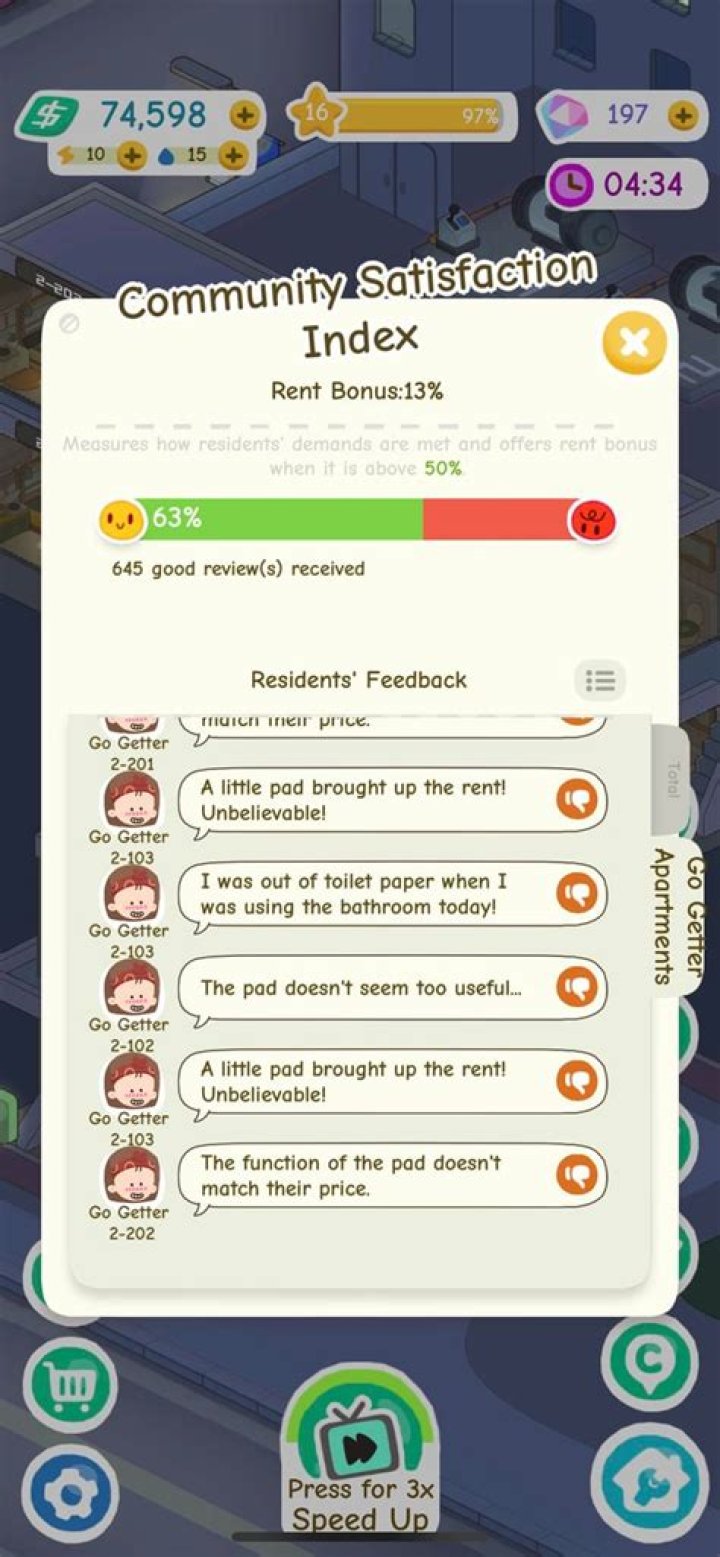Open the green C chat bubble icon
This screenshot has width=720, height=1557.
coord(650,1360)
